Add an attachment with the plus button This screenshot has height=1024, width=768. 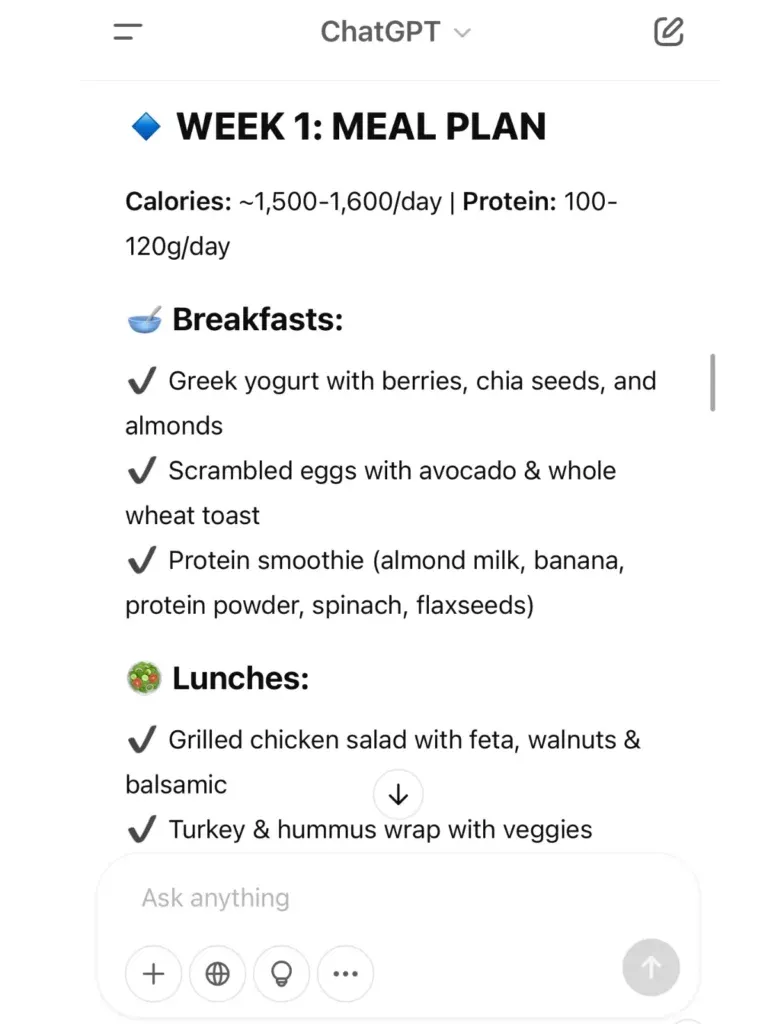coord(153,973)
